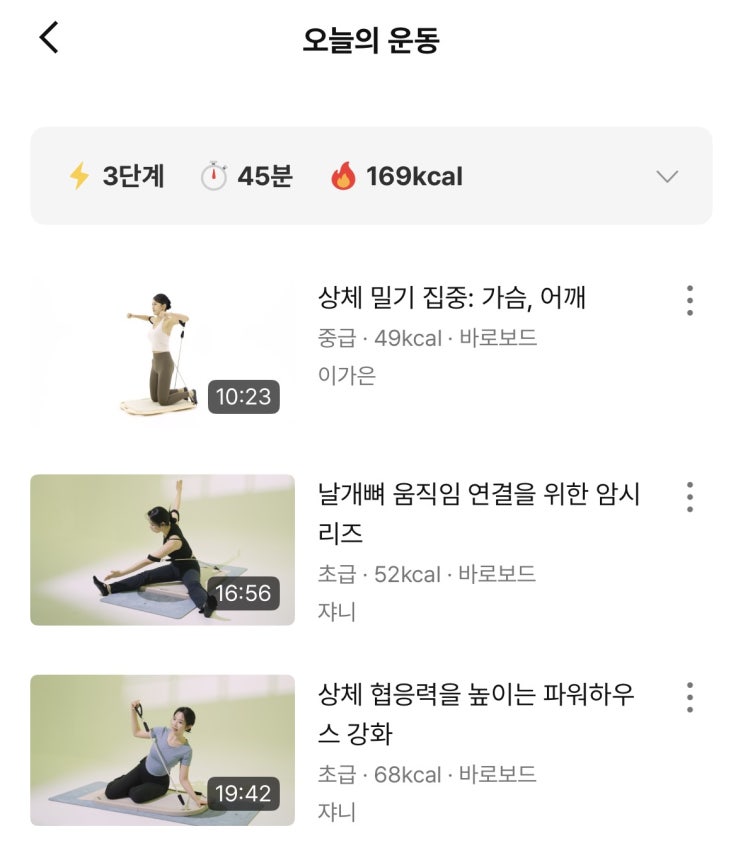743x853 pixels.
Task: Go back from 오늘의 운동 screen
Action: tap(49, 38)
